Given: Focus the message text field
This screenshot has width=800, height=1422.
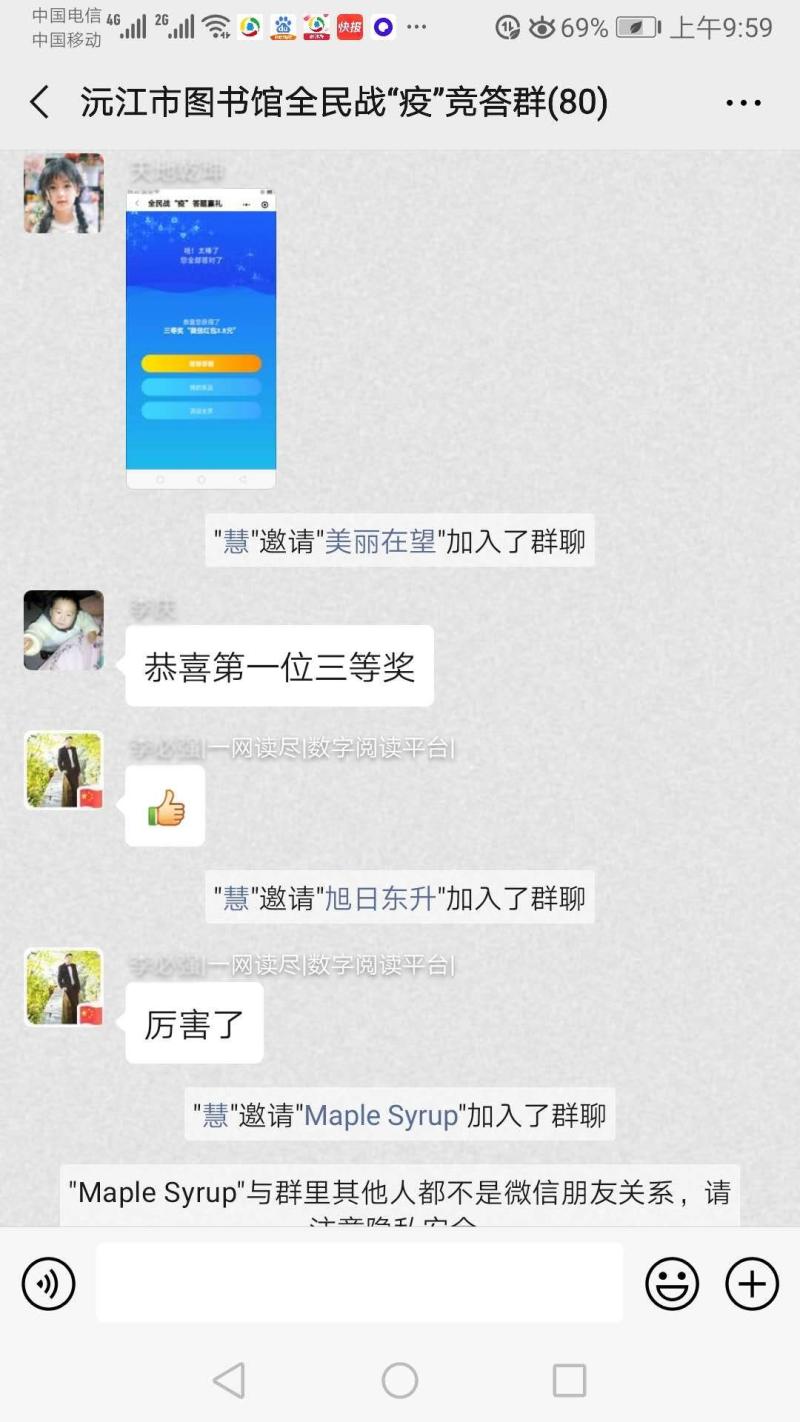Looking at the screenshot, I should pyautogui.click(x=359, y=1282).
